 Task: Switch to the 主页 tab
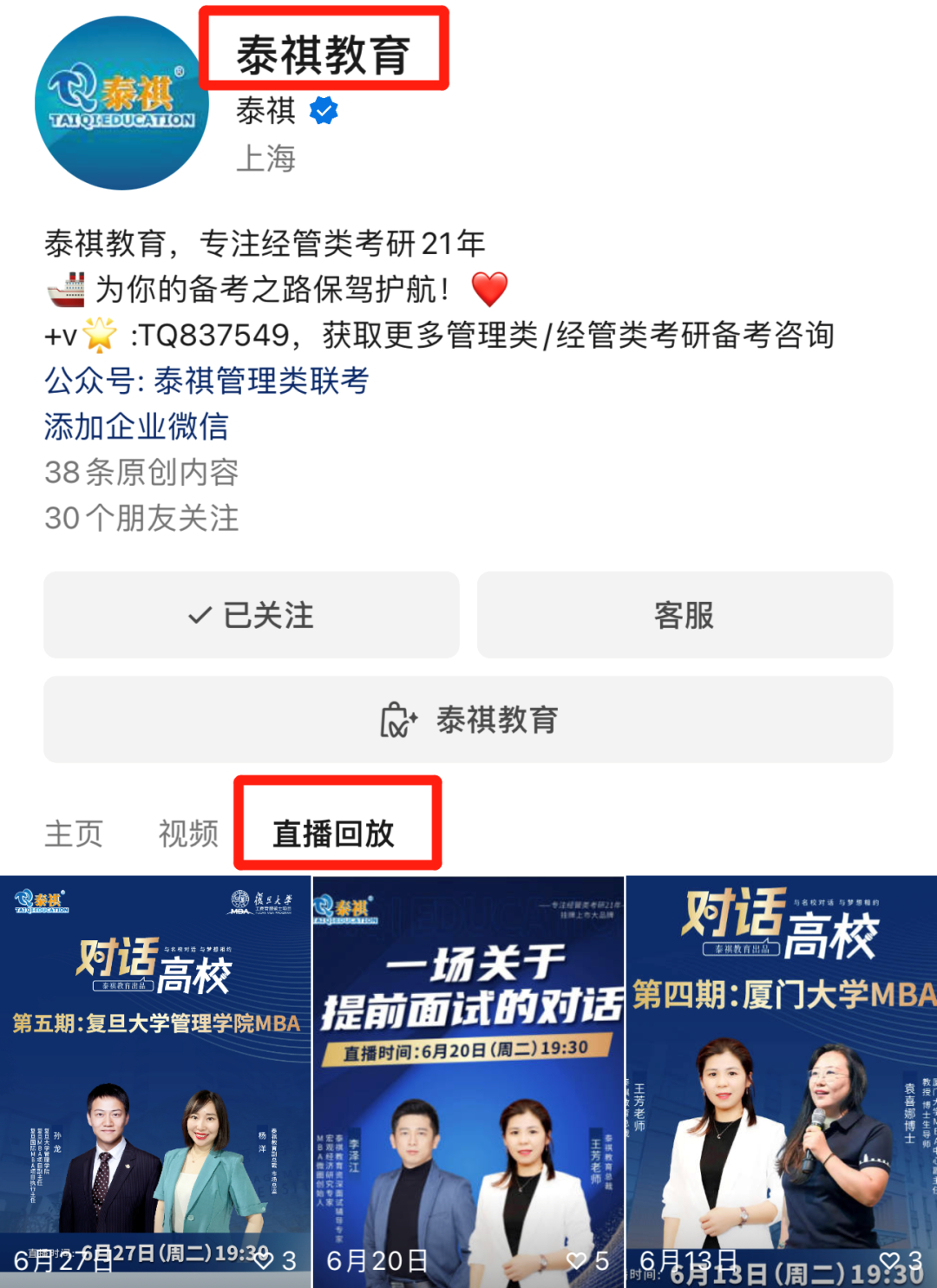point(74,834)
